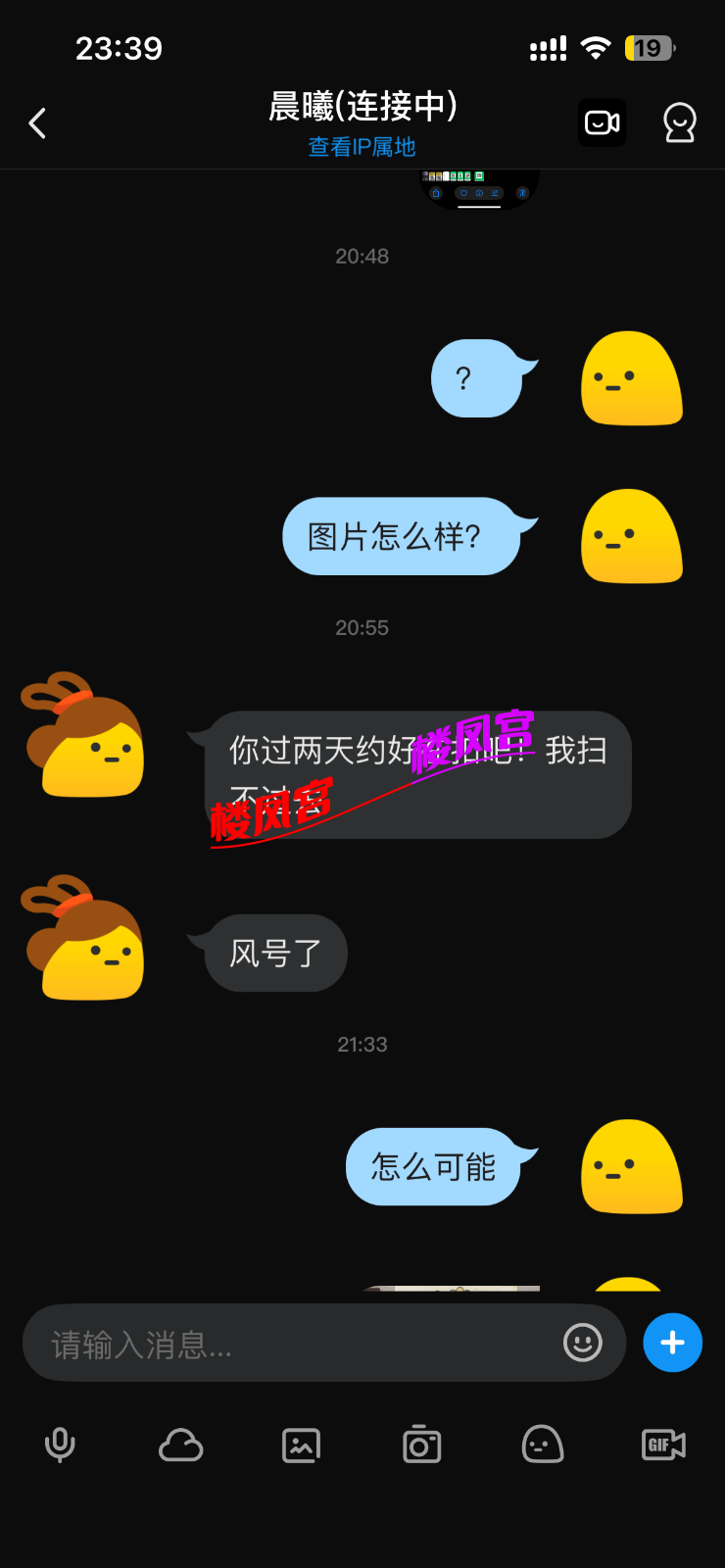Open the voice message microphone
The image size is (725, 1568).
[x=60, y=1445]
